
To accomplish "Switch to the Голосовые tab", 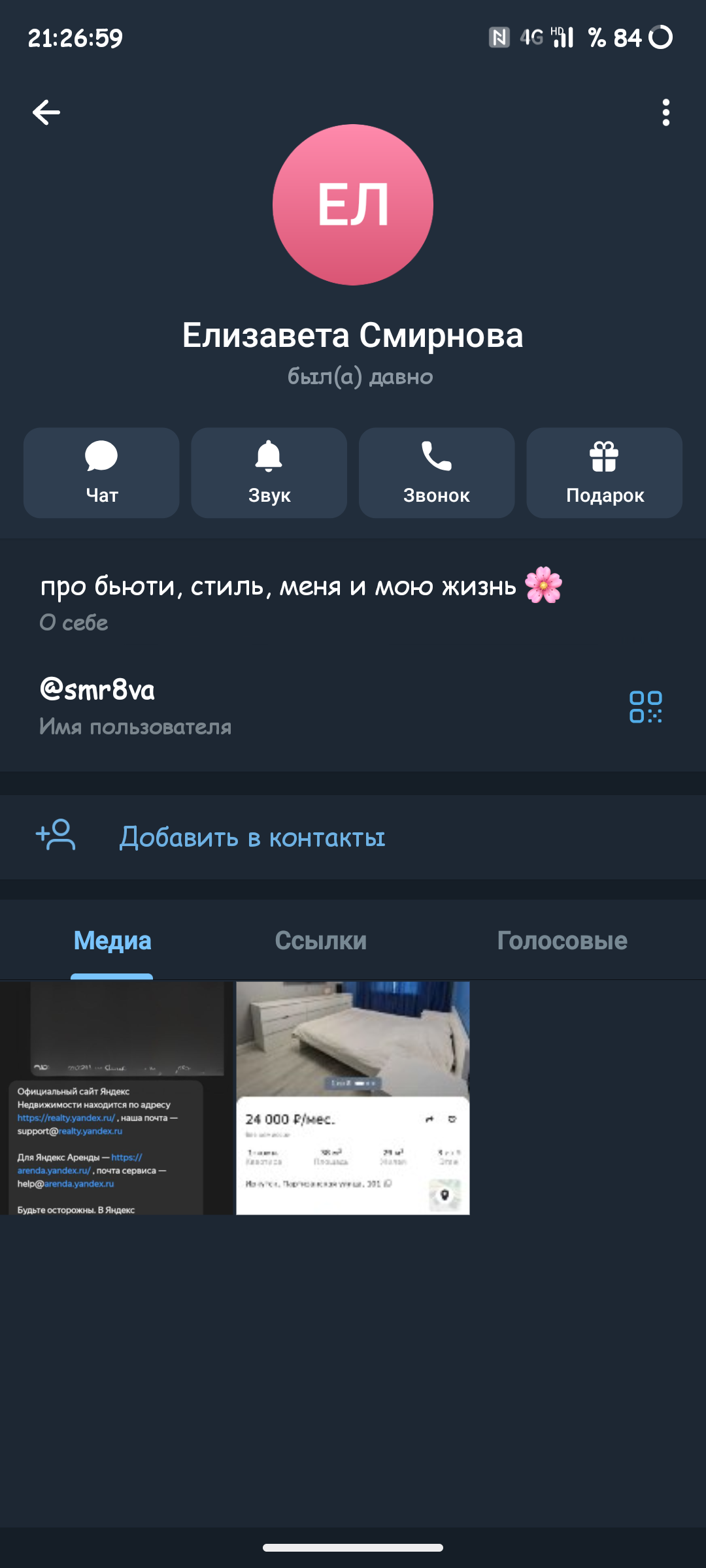I will point(562,941).
